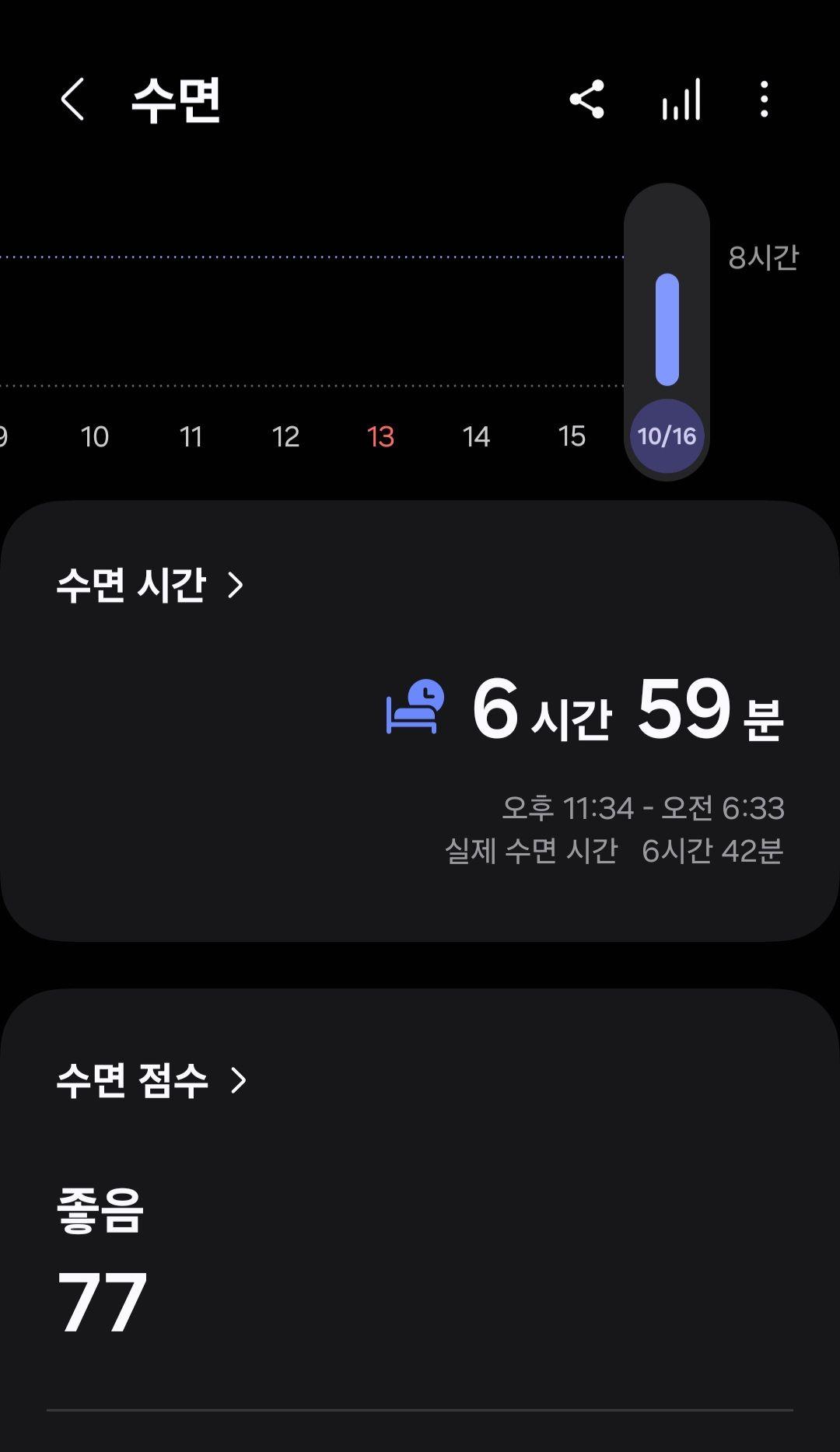
Task: Share the sleep record
Action: click(587, 100)
